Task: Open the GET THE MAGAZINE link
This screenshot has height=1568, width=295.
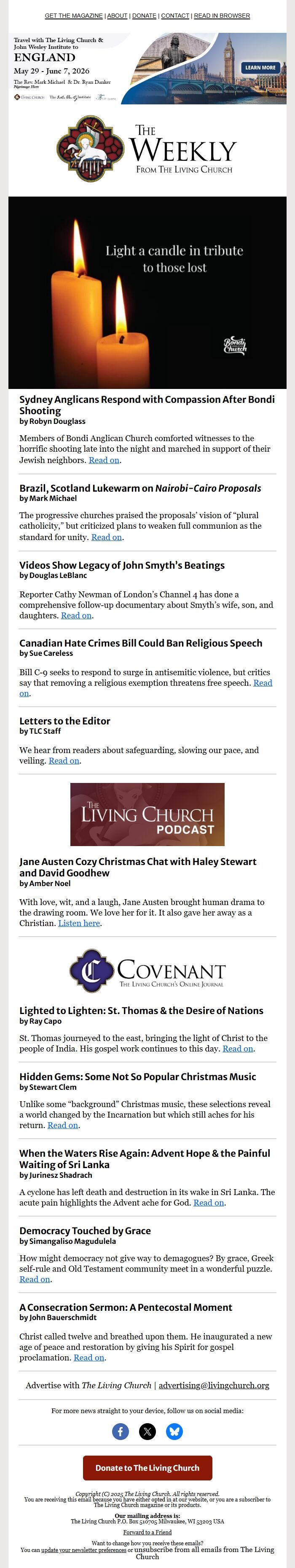Action: tap(74, 16)
